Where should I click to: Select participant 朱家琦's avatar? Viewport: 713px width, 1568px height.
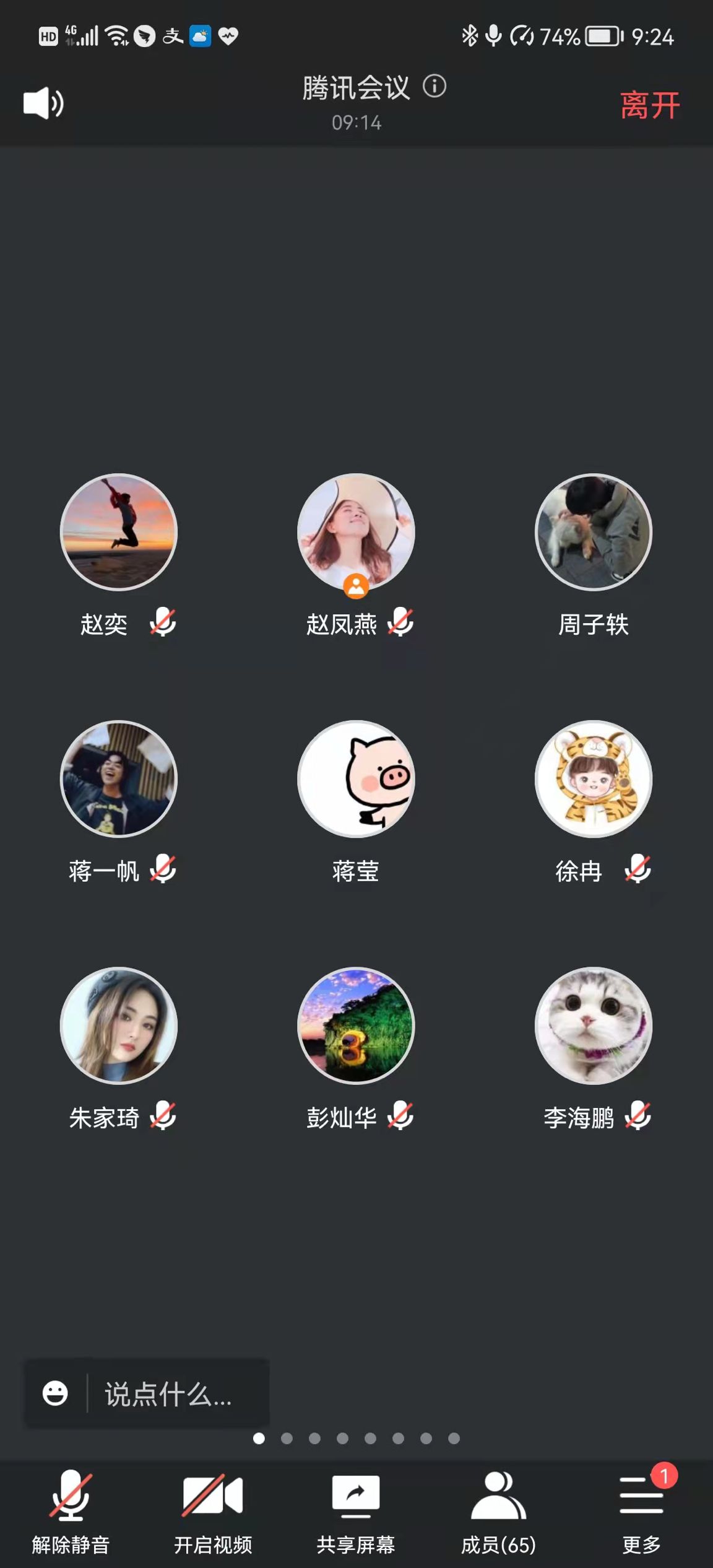[x=119, y=1025]
